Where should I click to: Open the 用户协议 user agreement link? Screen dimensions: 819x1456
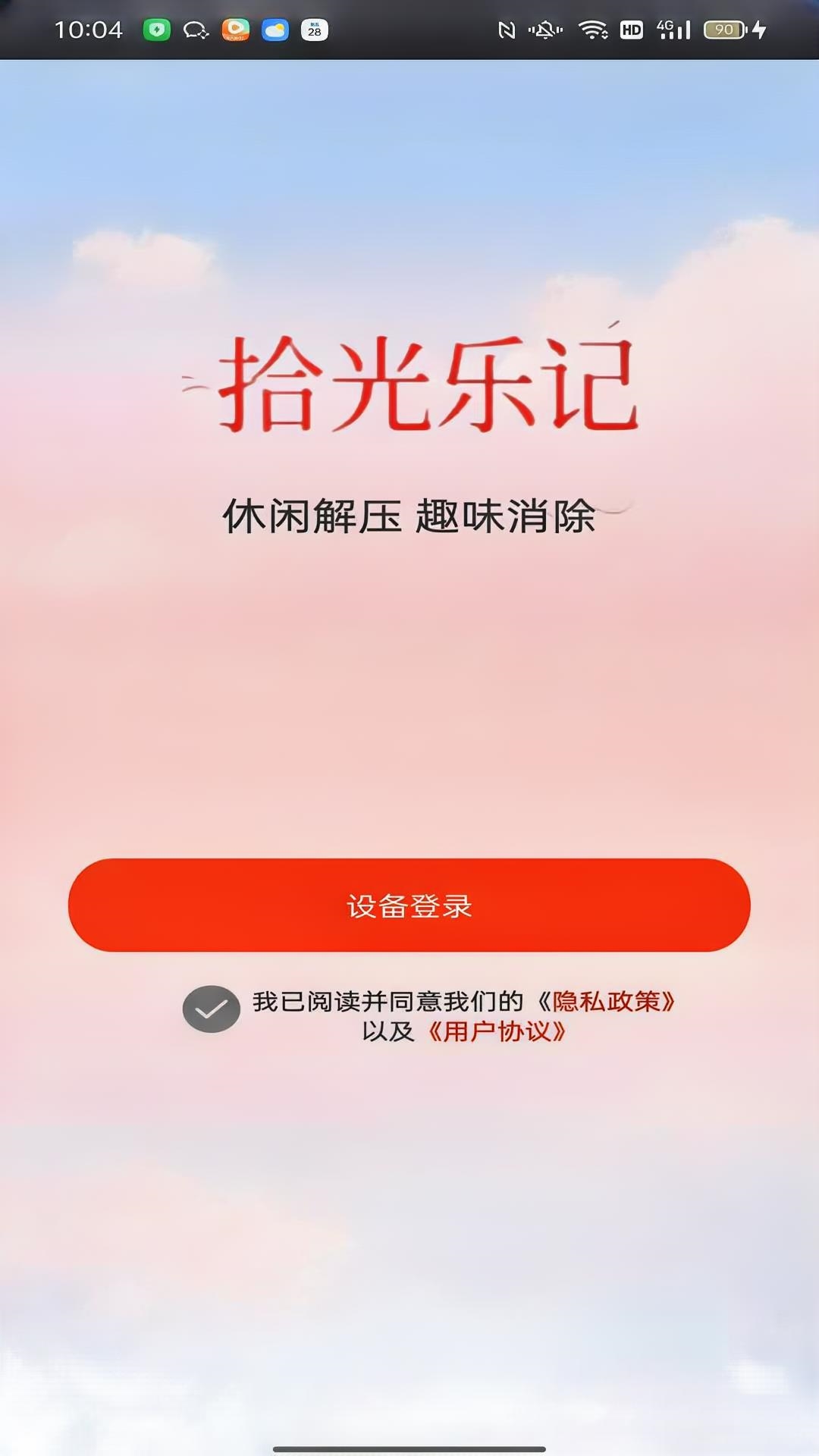498,1033
